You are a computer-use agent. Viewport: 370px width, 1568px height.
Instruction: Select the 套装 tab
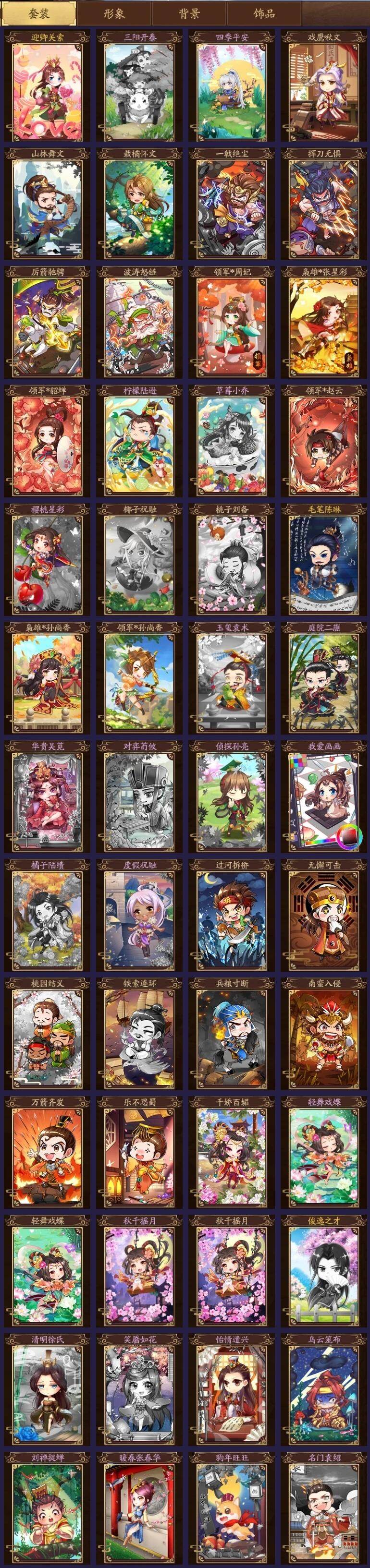point(38,13)
